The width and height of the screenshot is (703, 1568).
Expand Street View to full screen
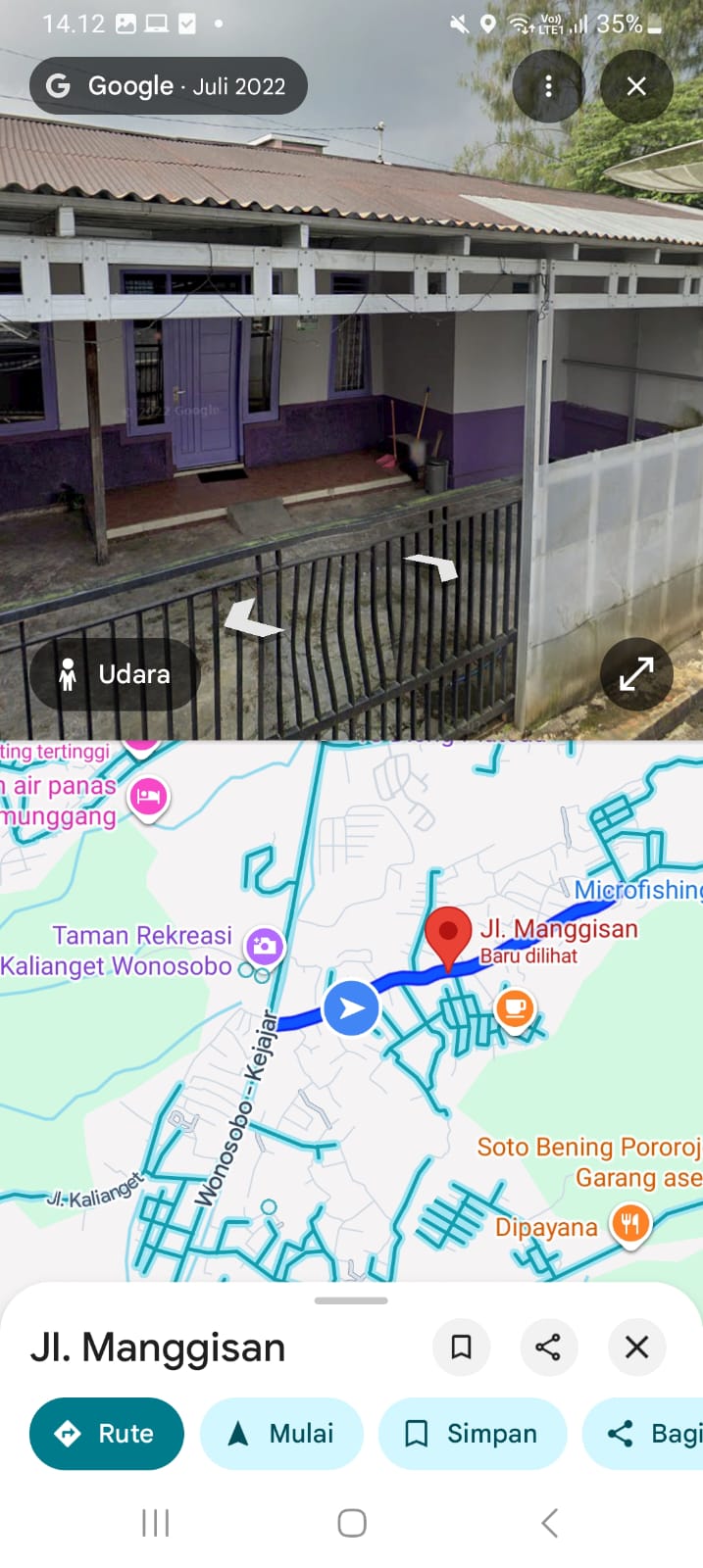tap(636, 673)
